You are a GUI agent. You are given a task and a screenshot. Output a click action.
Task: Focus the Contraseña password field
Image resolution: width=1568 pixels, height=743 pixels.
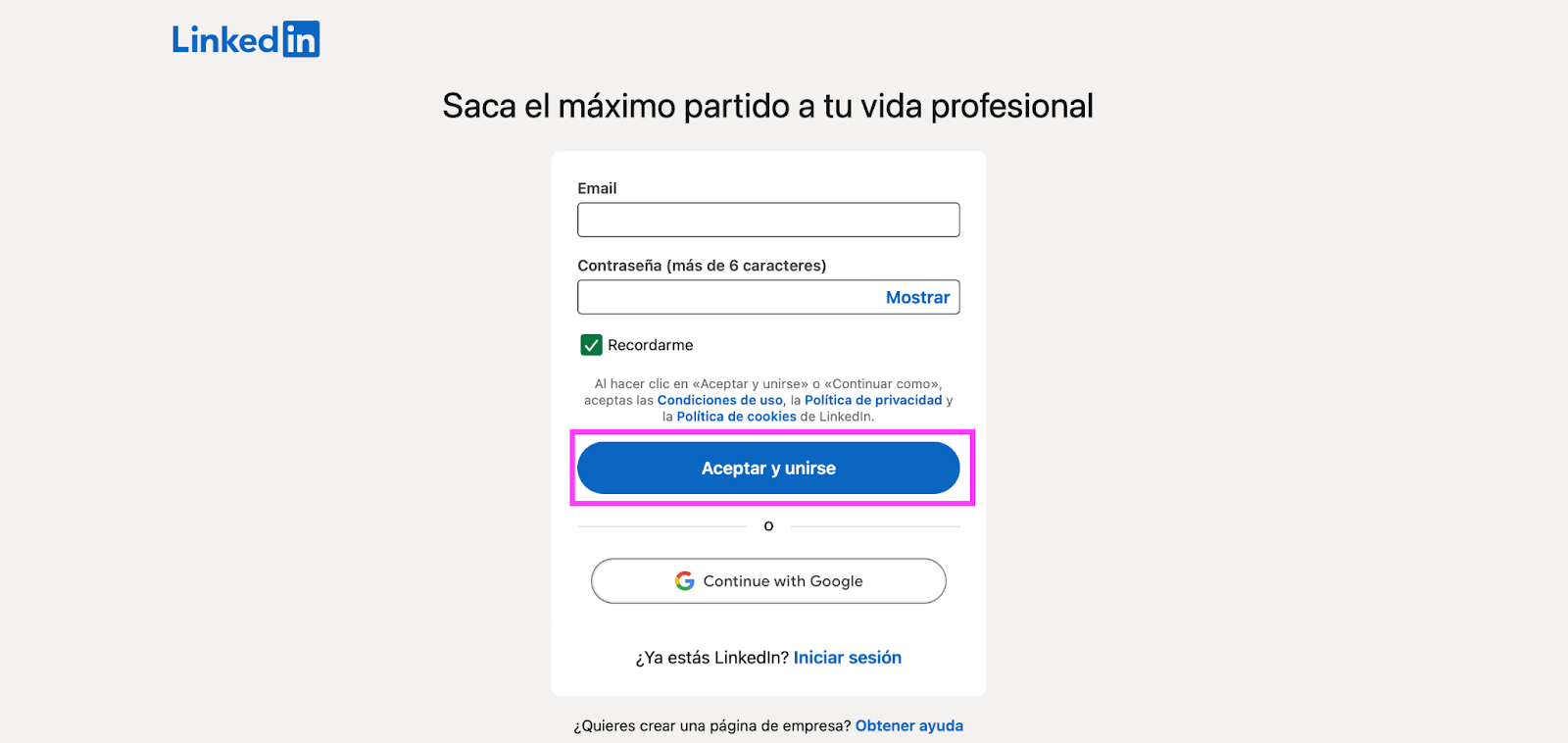725,297
